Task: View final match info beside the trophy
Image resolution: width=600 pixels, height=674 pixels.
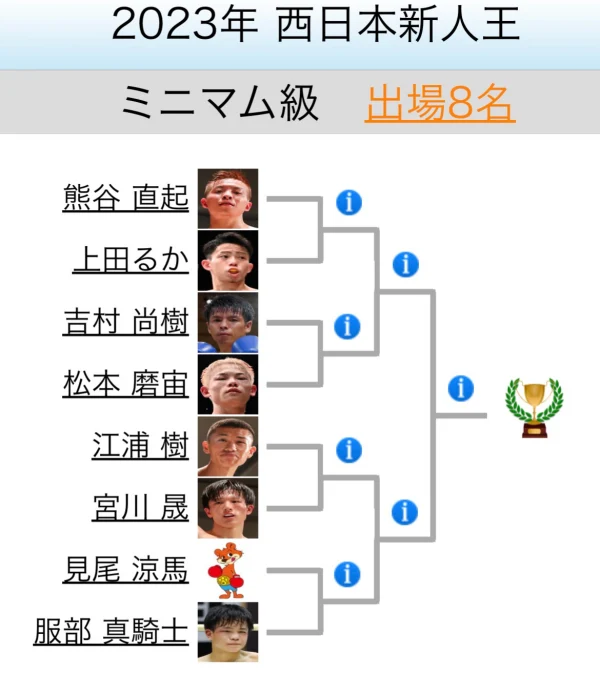Action: (460, 388)
